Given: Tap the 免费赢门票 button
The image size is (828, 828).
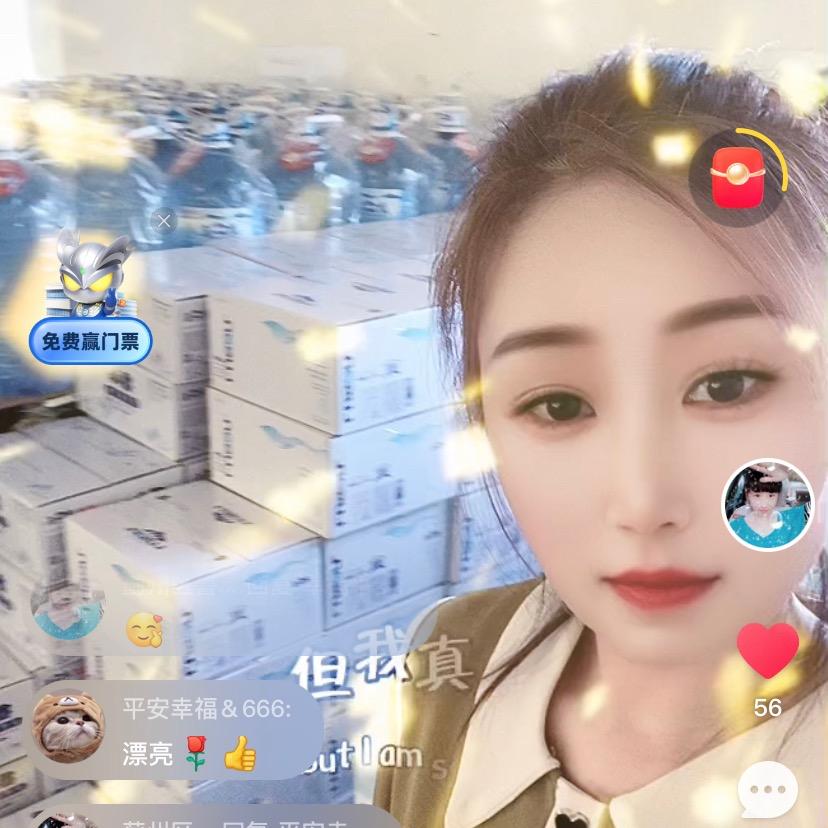Looking at the screenshot, I should [90, 343].
